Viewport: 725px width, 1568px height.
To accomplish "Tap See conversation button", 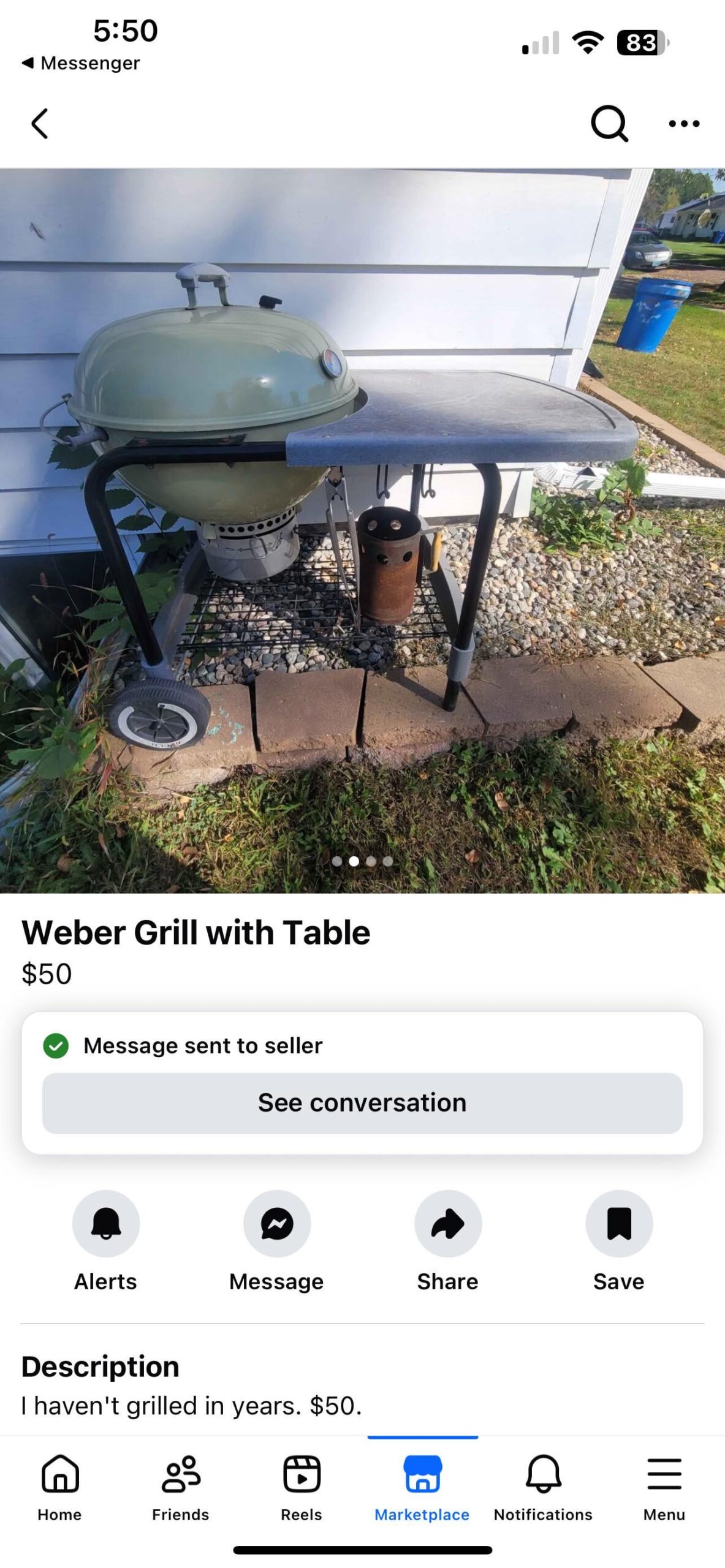I will (362, 1102).
